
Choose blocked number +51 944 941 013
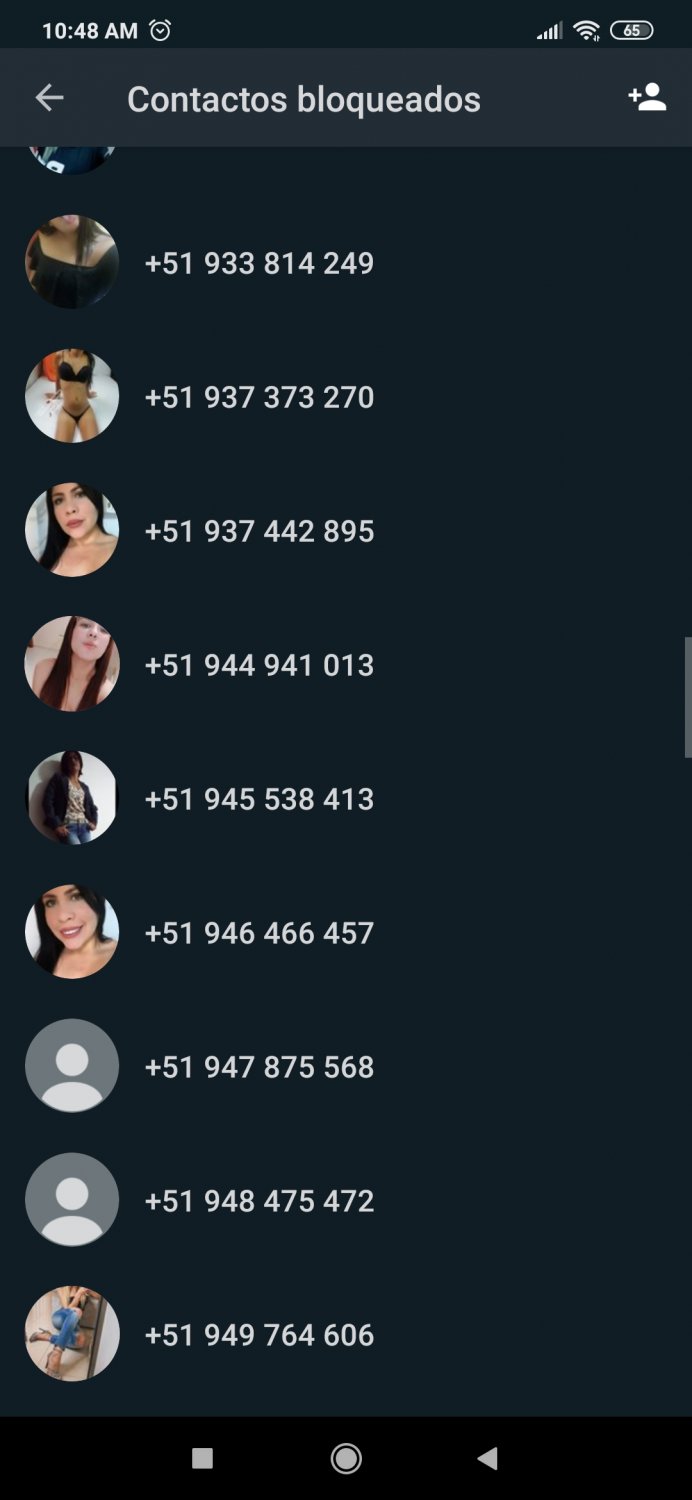click(346, 665)
